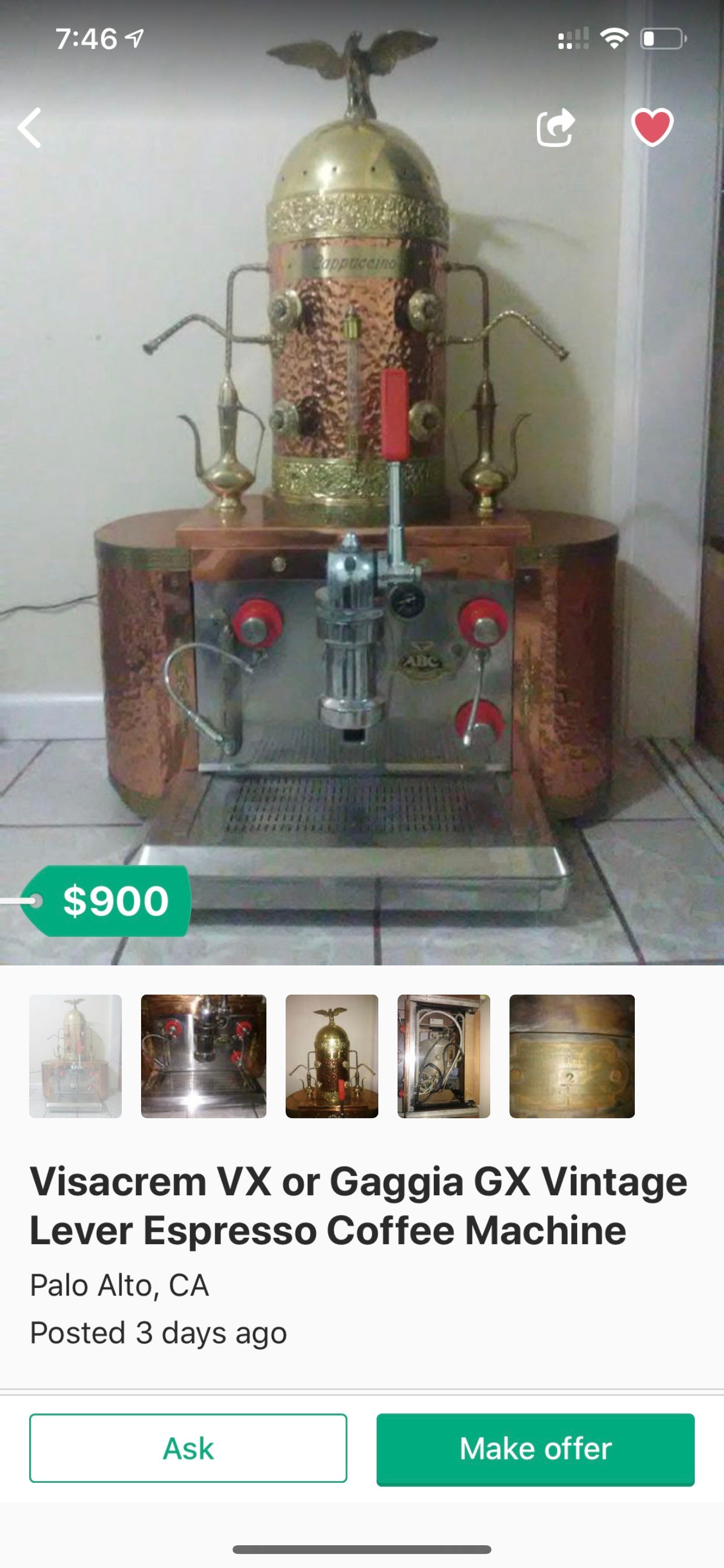This screenshot has height=1568, width=724.
Task: Share this espresso machine listing
Action: (556, 128)
